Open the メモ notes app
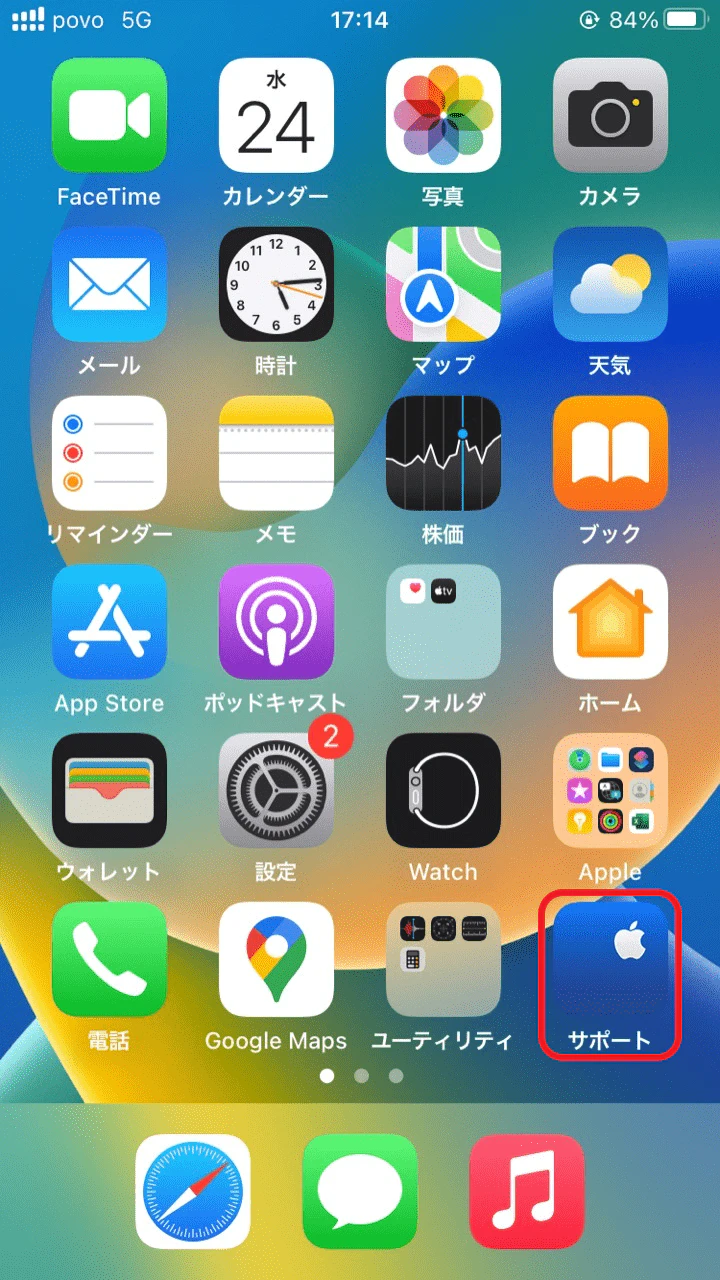Screen dimensions: 720x1280 [276, 453]
